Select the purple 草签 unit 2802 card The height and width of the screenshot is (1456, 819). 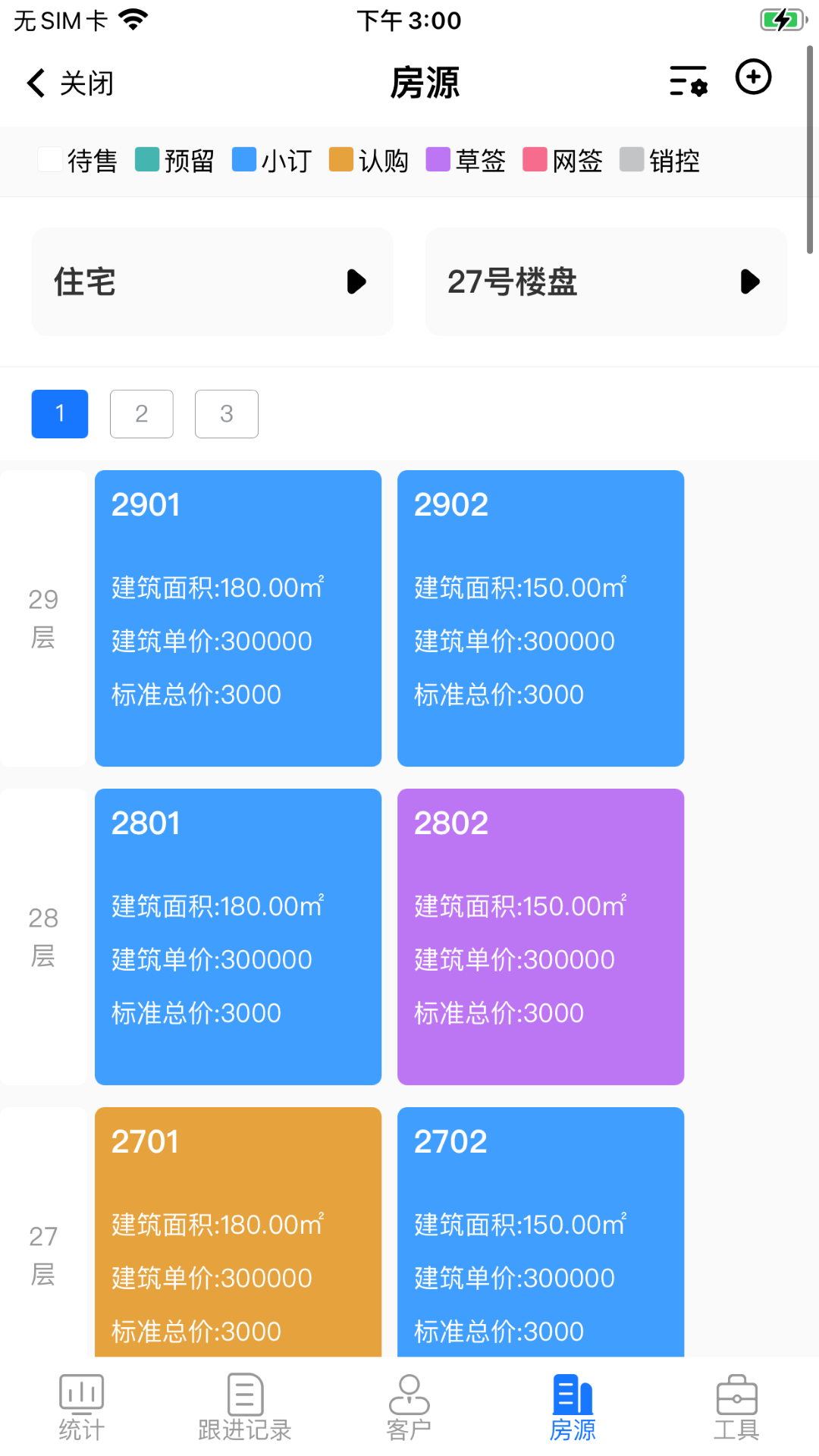(540, 936)
